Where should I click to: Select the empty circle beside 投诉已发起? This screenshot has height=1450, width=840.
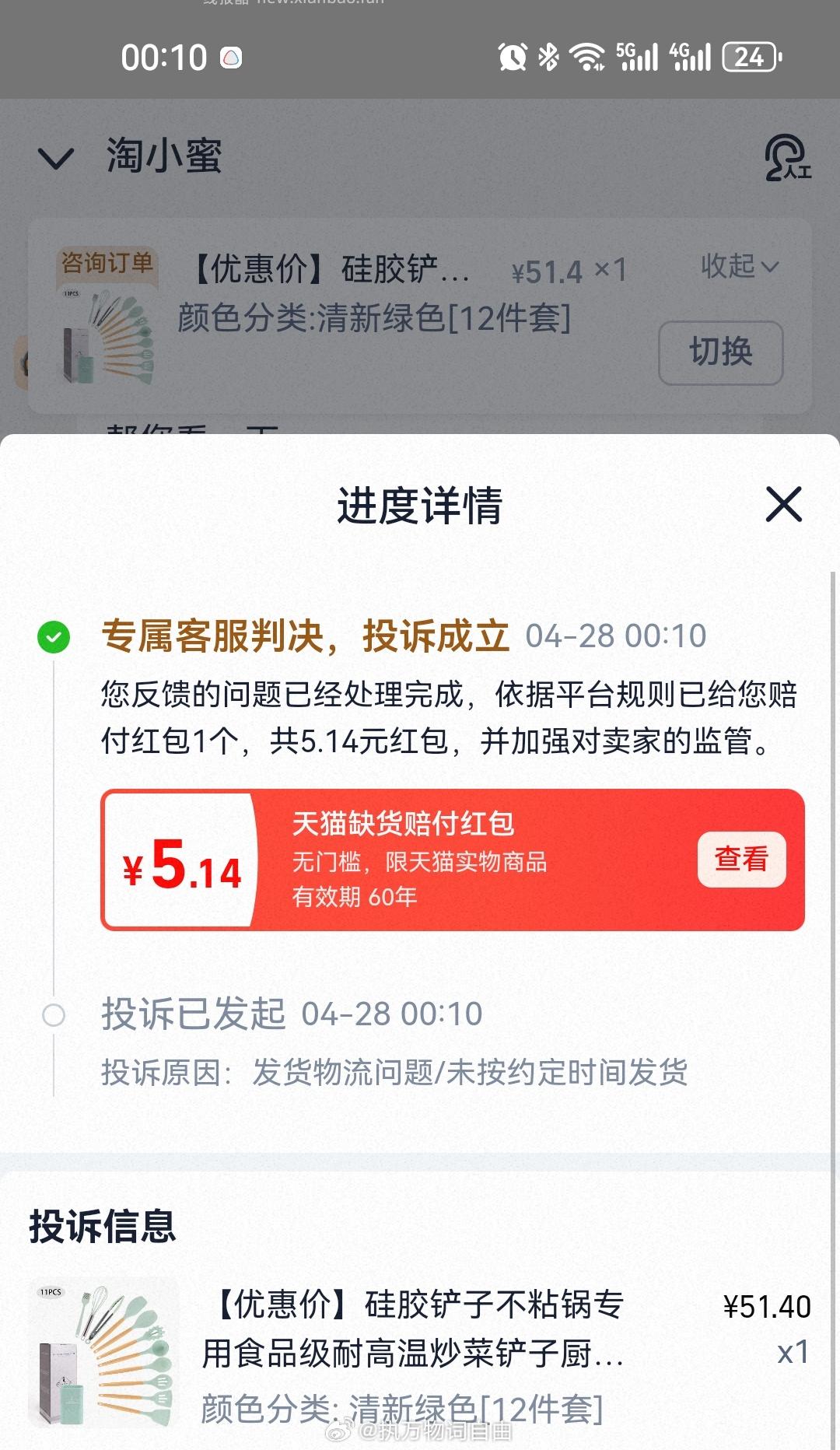pyautogui.click(x=54, y=1015)
